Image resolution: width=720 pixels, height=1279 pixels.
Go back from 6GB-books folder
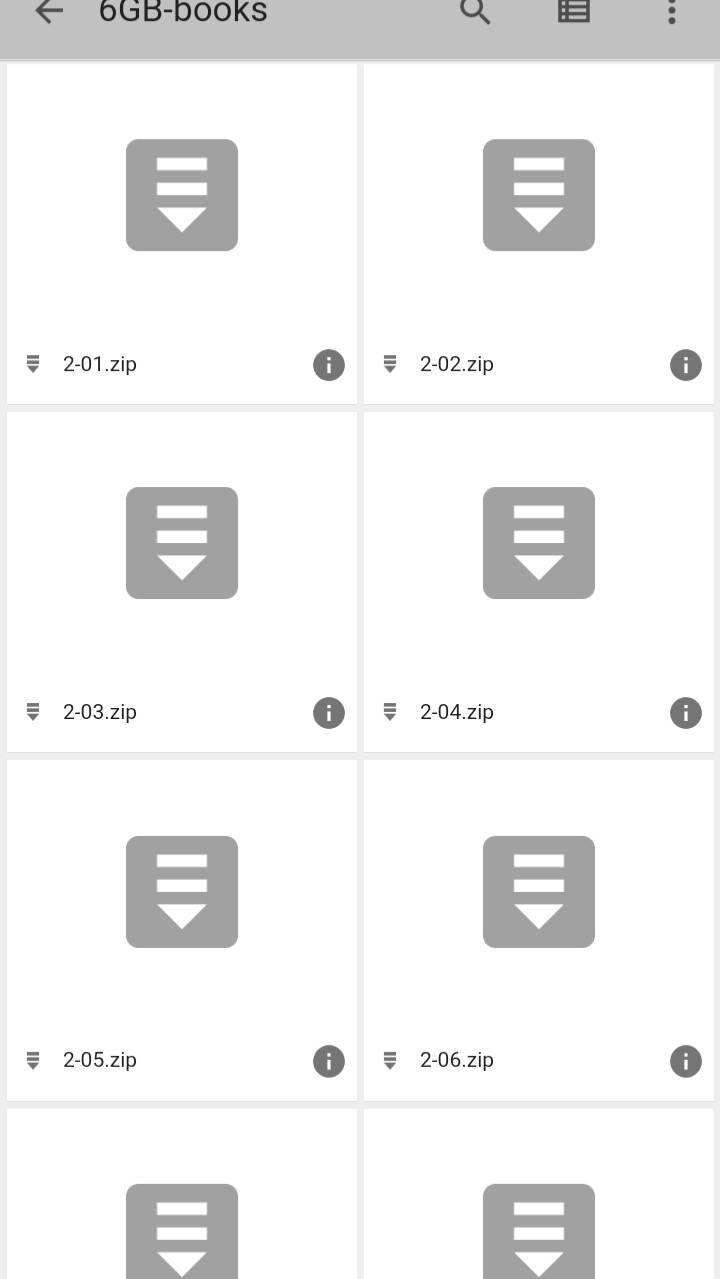[48, 12]
